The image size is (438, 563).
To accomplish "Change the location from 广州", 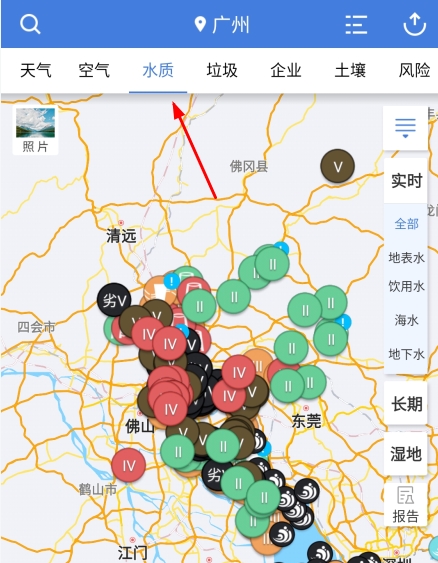I will pos(222,25).
